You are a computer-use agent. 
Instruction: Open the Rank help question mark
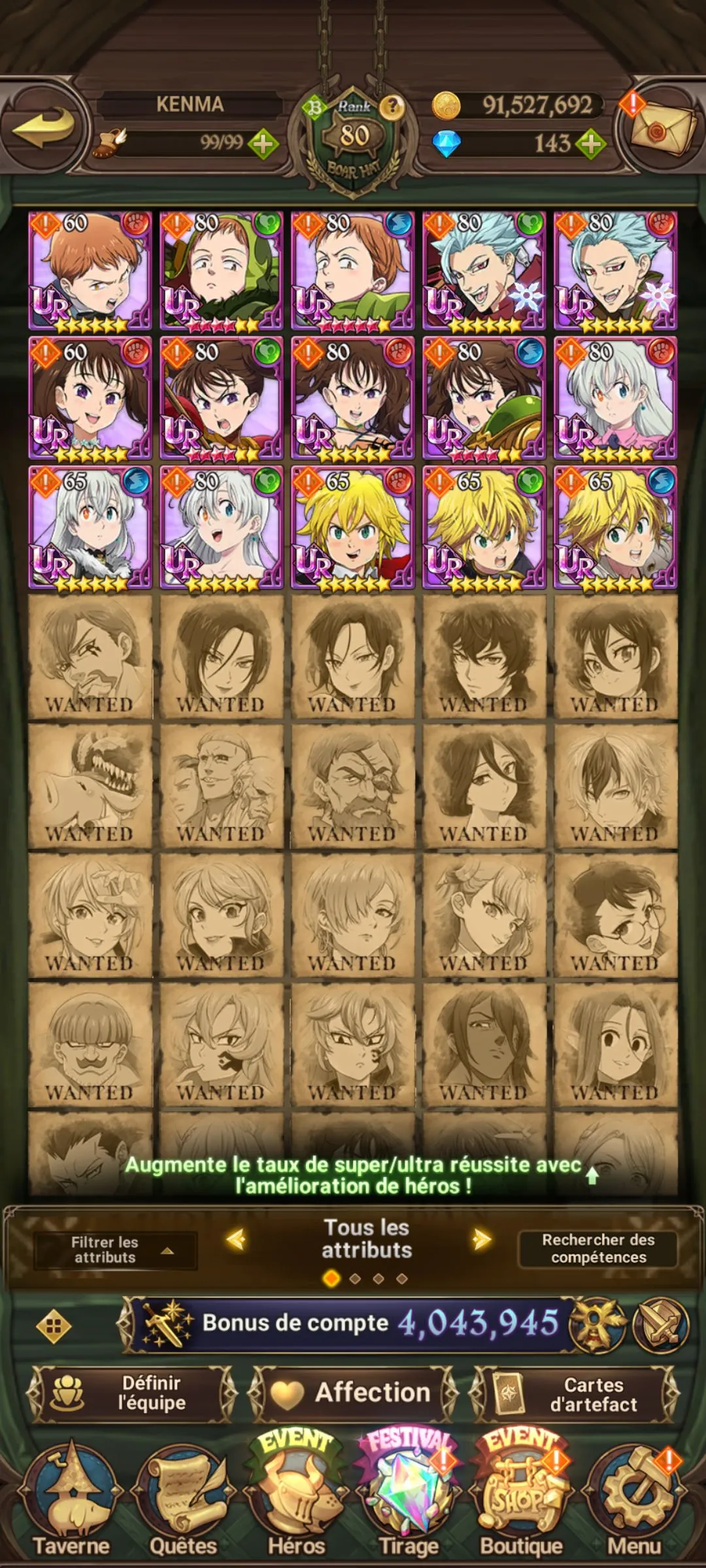[391, 106]
